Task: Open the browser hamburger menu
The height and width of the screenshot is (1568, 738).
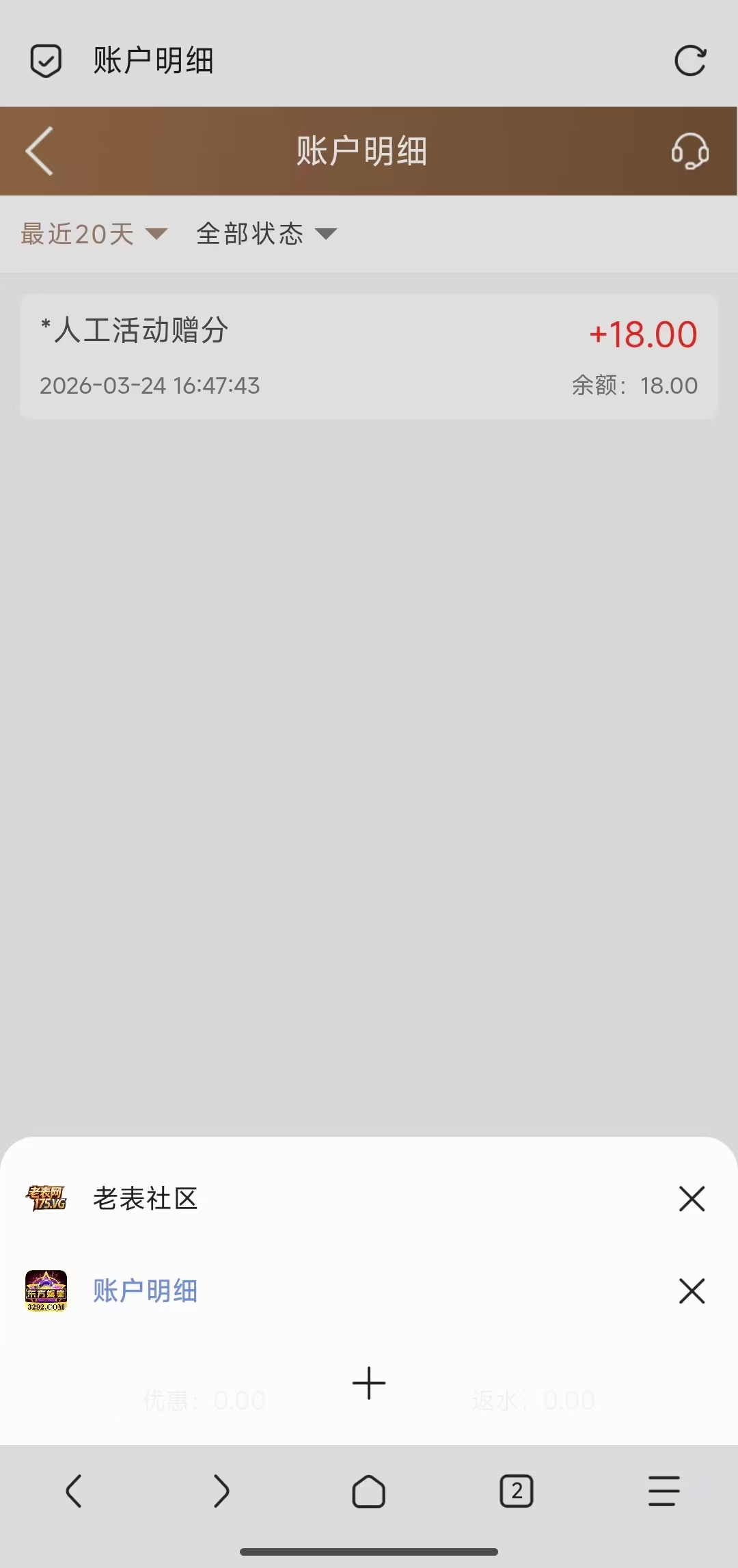Action: (664, 1491)
